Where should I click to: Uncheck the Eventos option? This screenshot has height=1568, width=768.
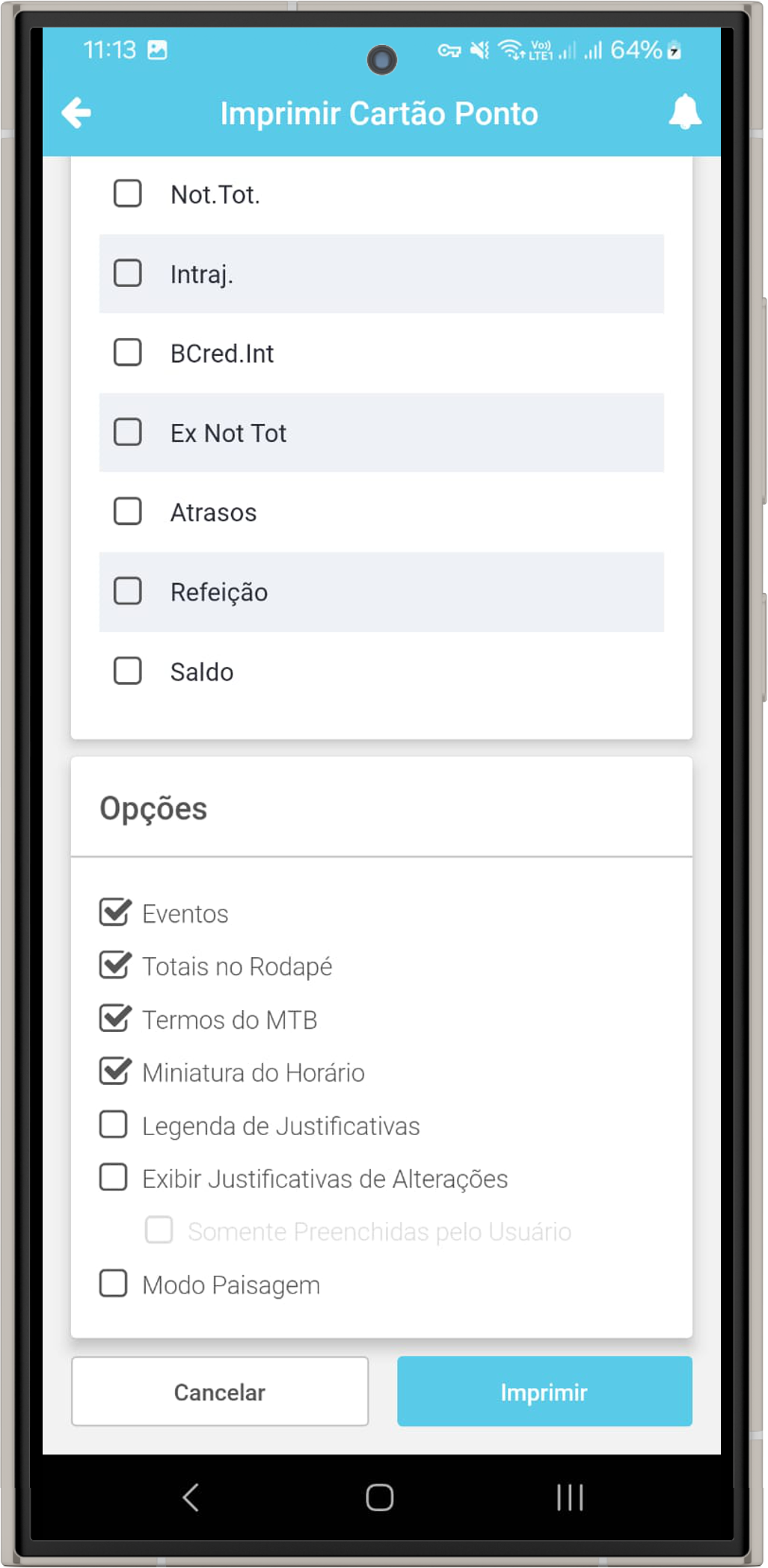(x=114, y=913)
